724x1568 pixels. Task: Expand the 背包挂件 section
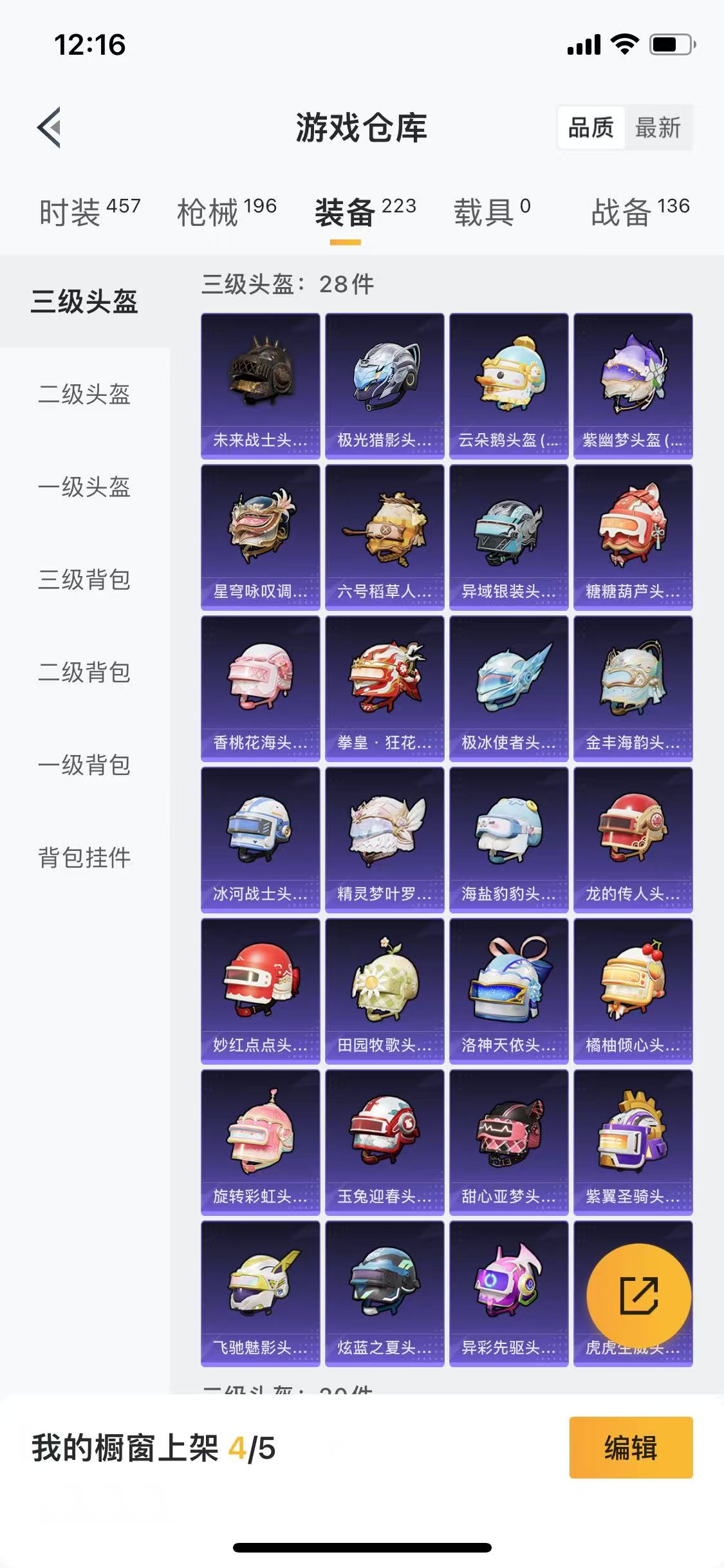84,857
